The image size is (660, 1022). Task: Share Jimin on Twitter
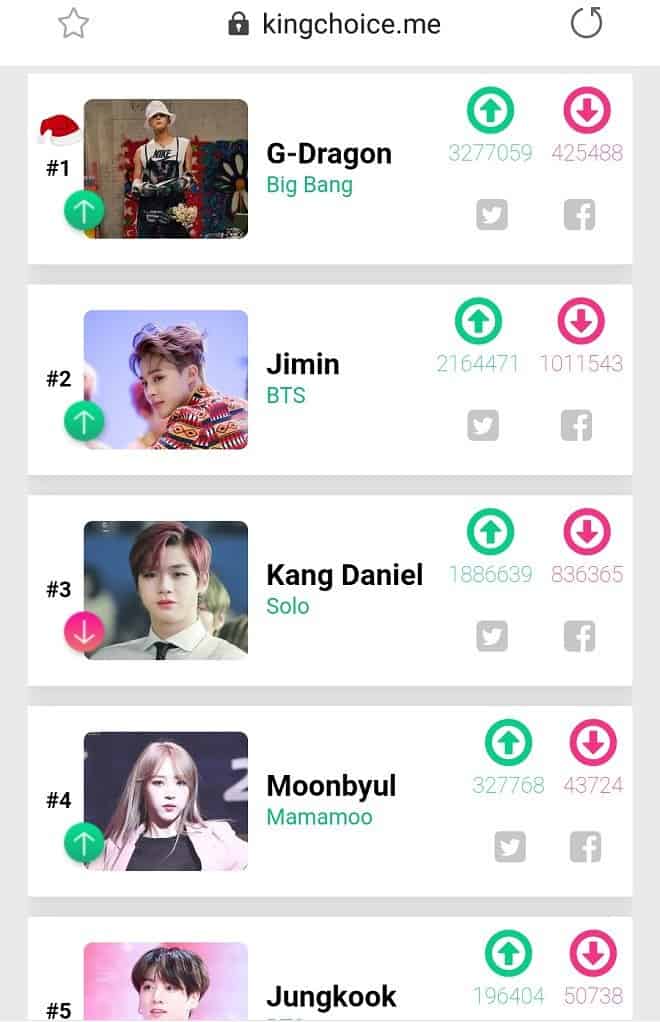[483, 425]
